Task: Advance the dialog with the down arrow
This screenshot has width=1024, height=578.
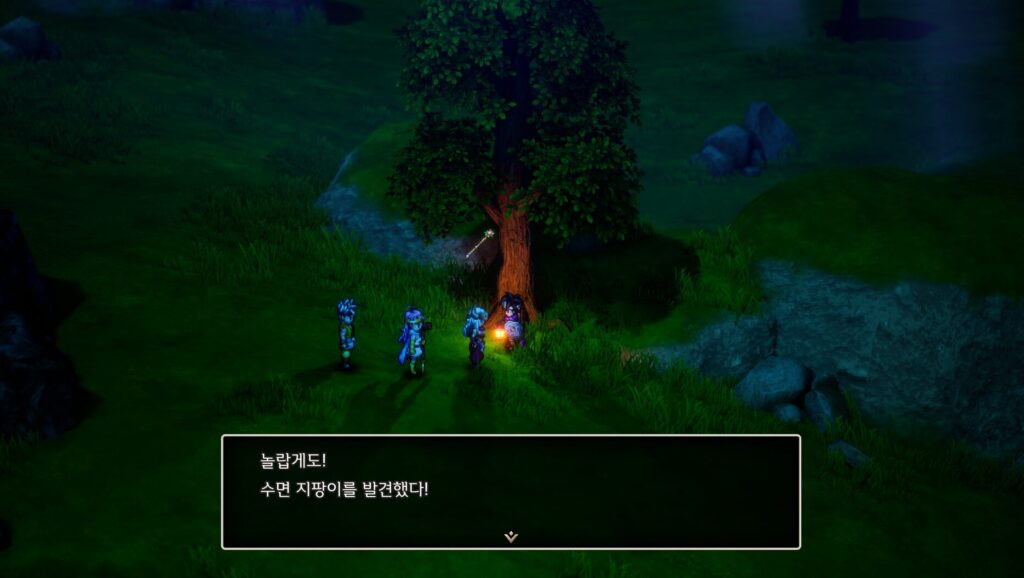Action: coord(511,537)
